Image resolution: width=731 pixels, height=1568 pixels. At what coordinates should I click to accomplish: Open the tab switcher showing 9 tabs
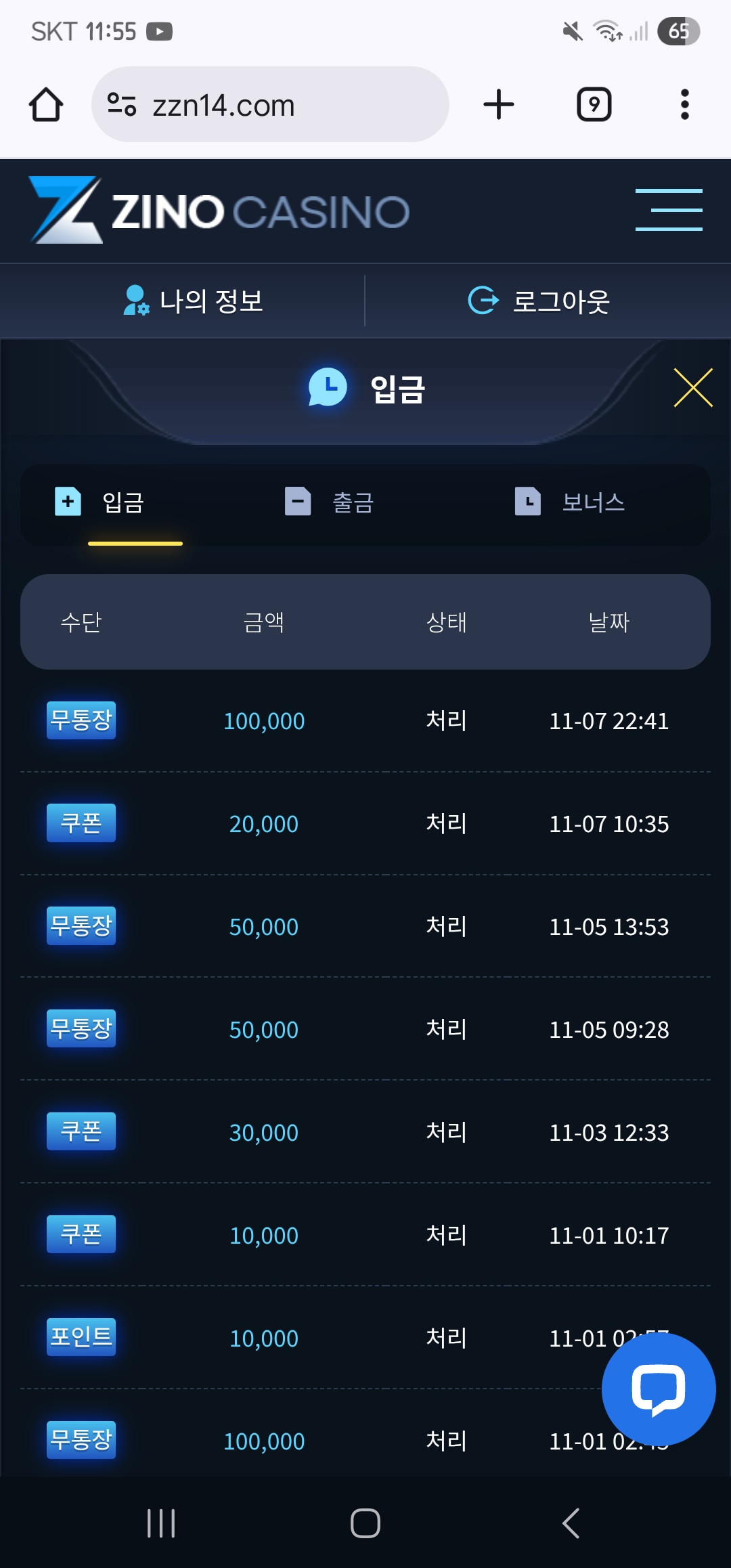tap(594, 105)
